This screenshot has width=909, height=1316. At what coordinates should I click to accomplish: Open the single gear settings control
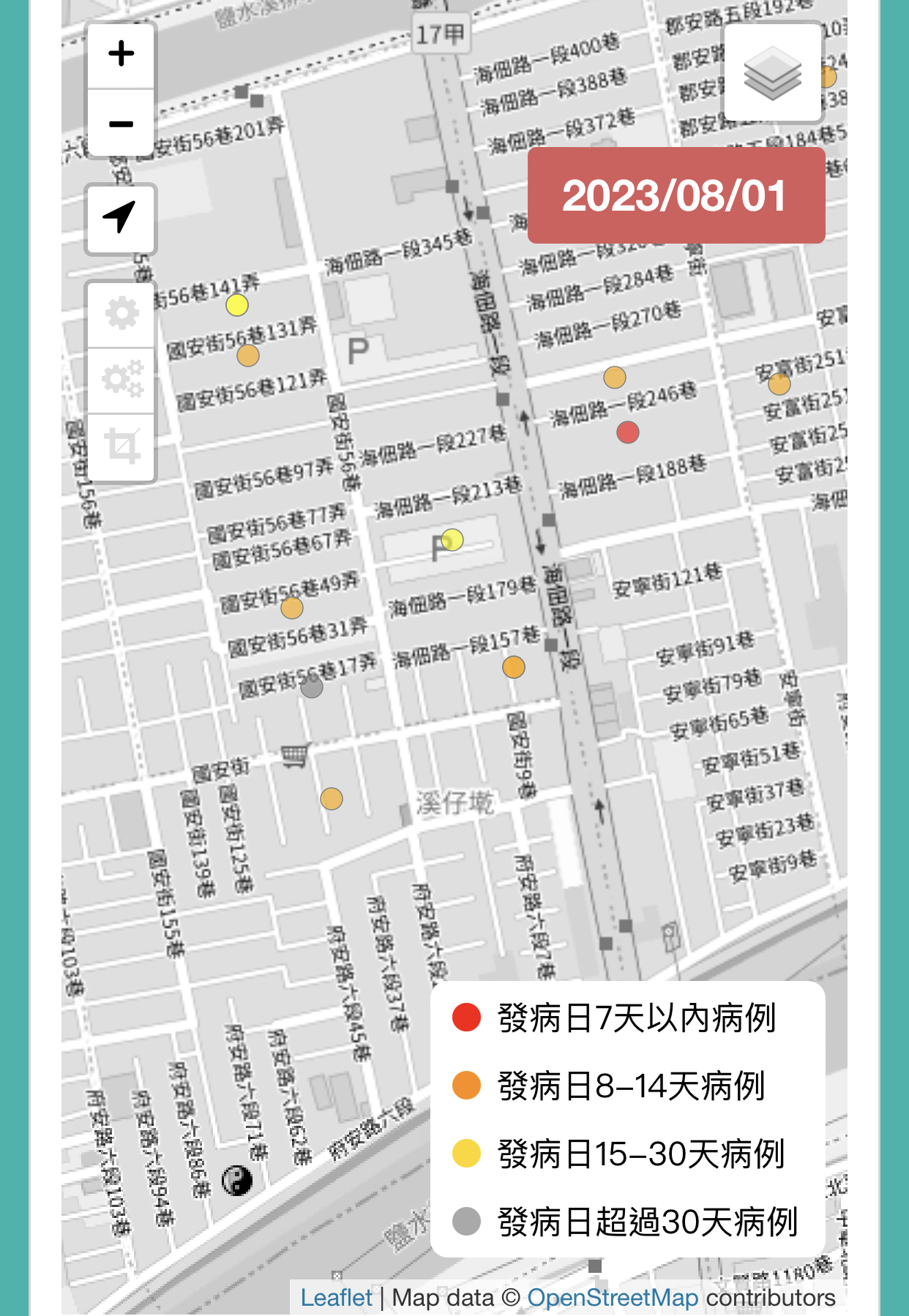(121, 315)
